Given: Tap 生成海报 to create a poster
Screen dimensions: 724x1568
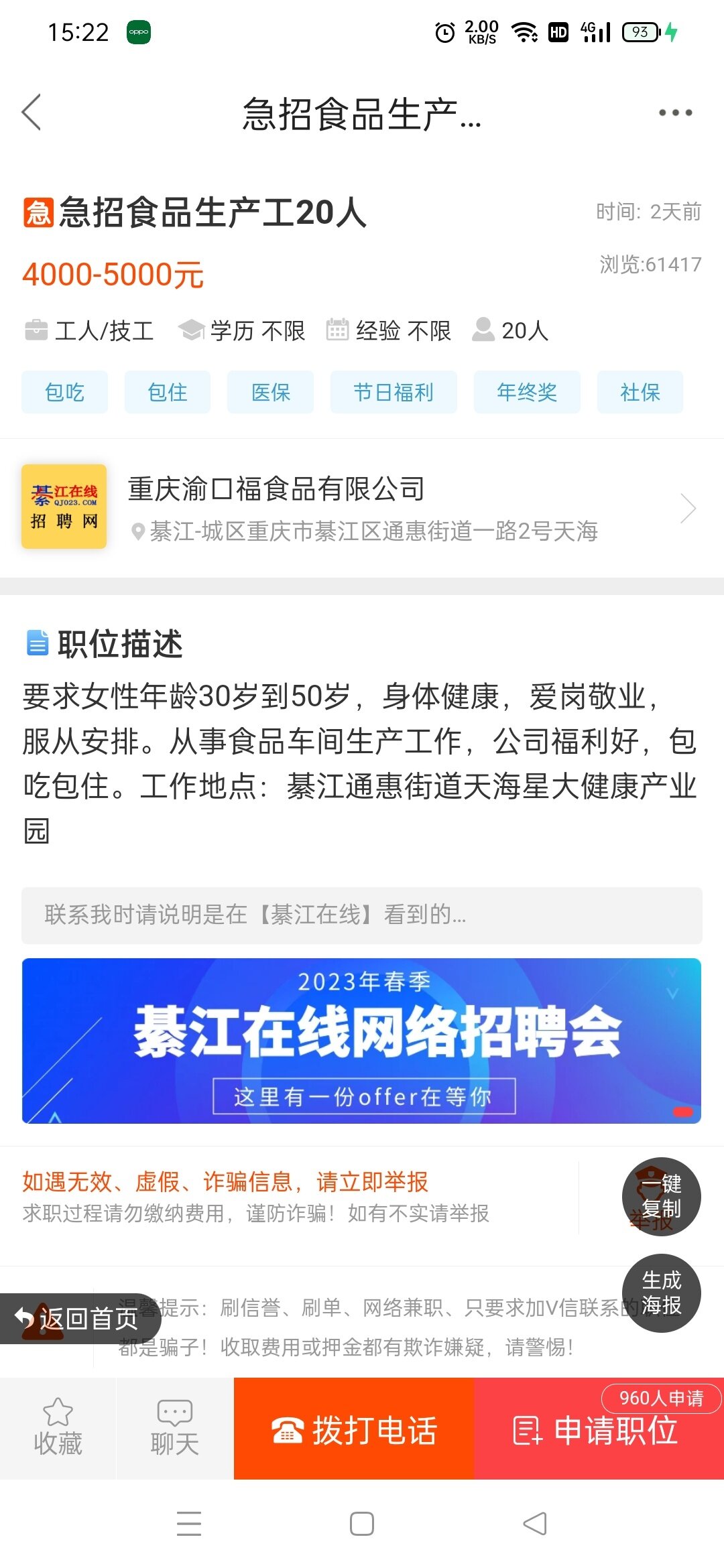Looking at the screenshot, I should (661, 1293).
